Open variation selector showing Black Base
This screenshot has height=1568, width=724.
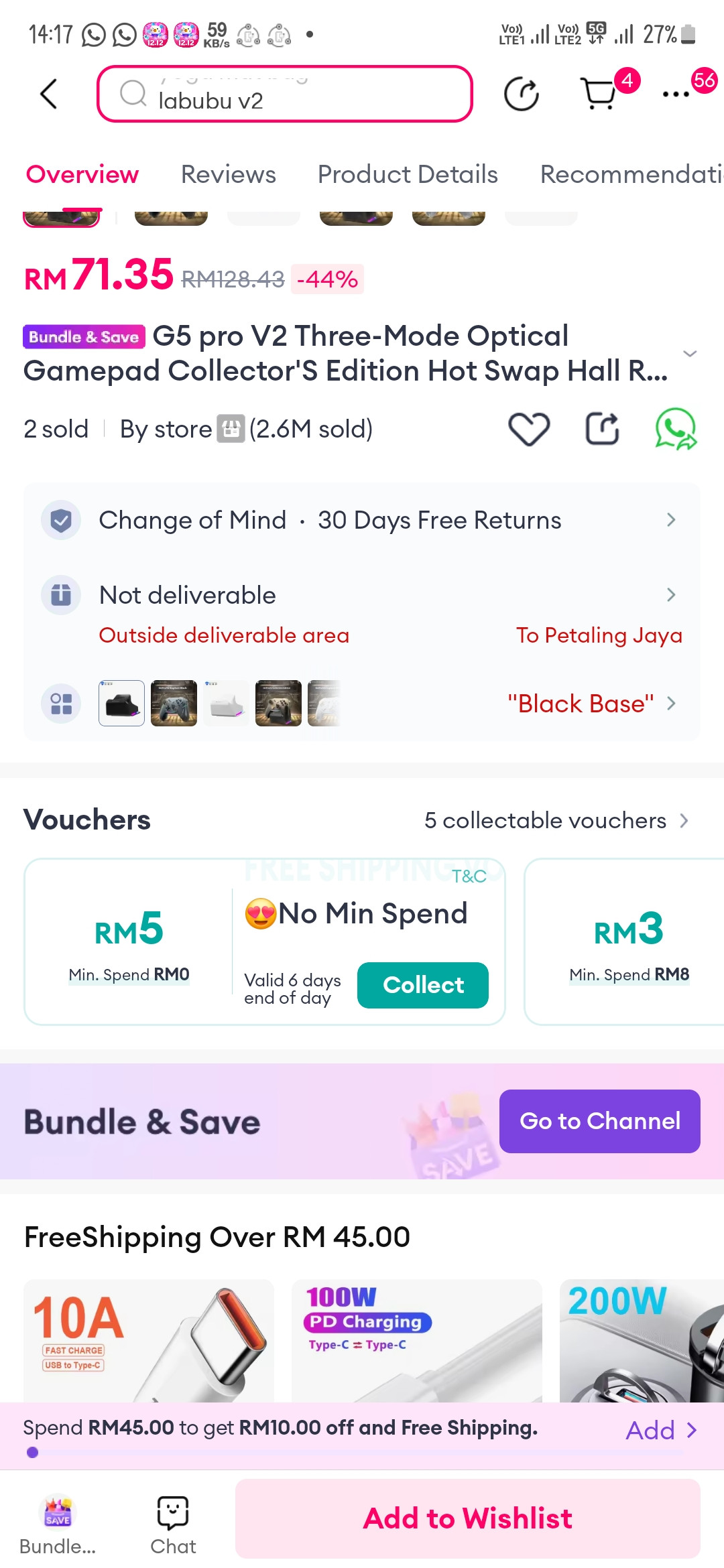pos(362,704)
